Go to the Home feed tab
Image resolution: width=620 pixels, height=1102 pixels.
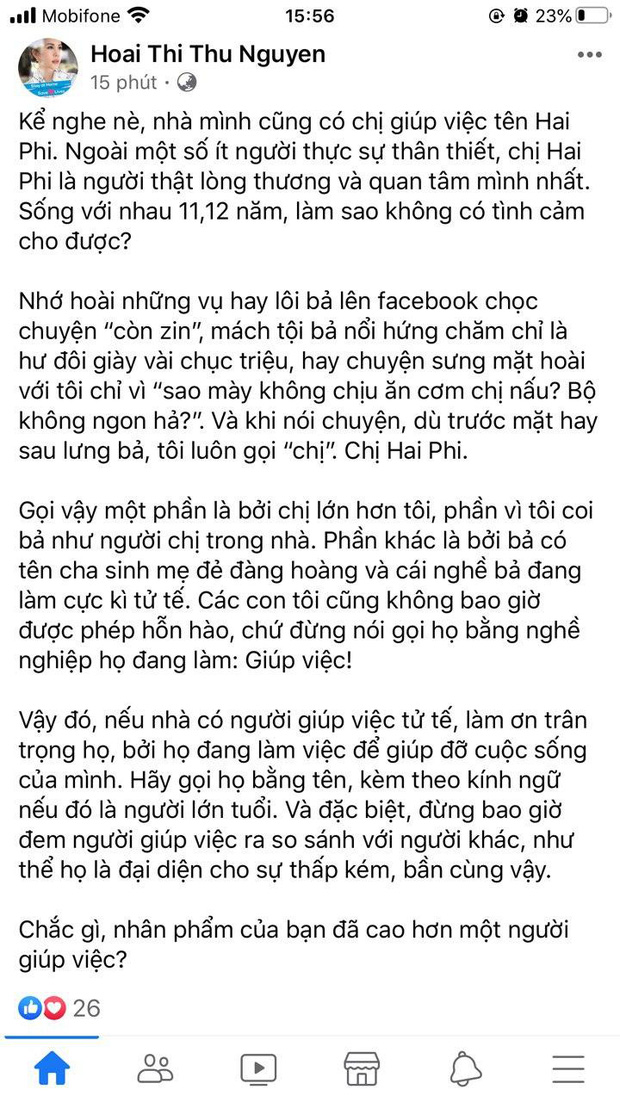(x=52, y=1067)
